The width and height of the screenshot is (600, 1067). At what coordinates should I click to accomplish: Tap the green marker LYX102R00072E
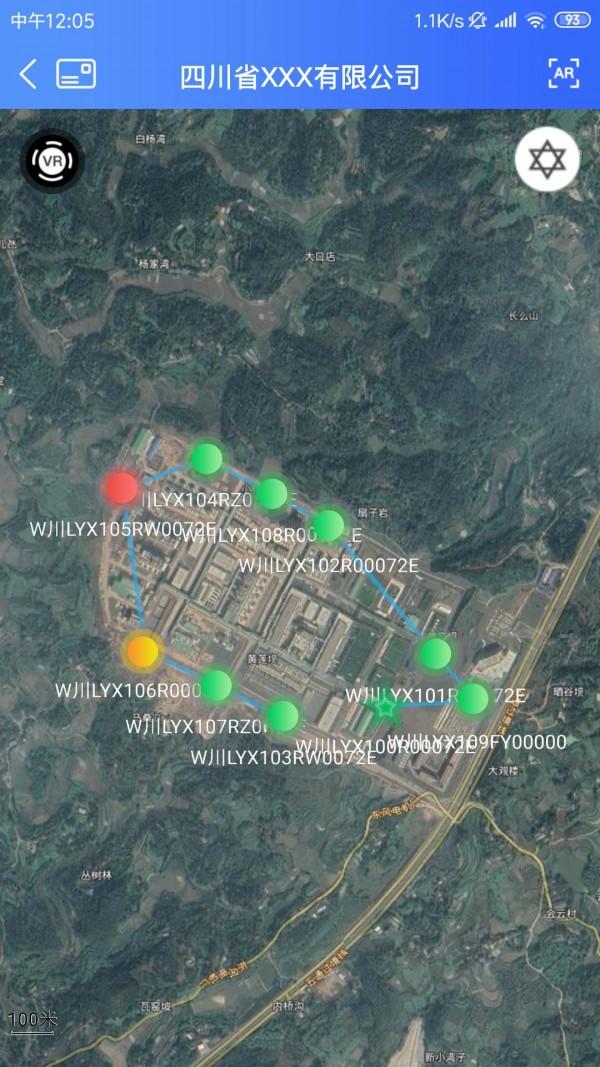pos(328,524)
